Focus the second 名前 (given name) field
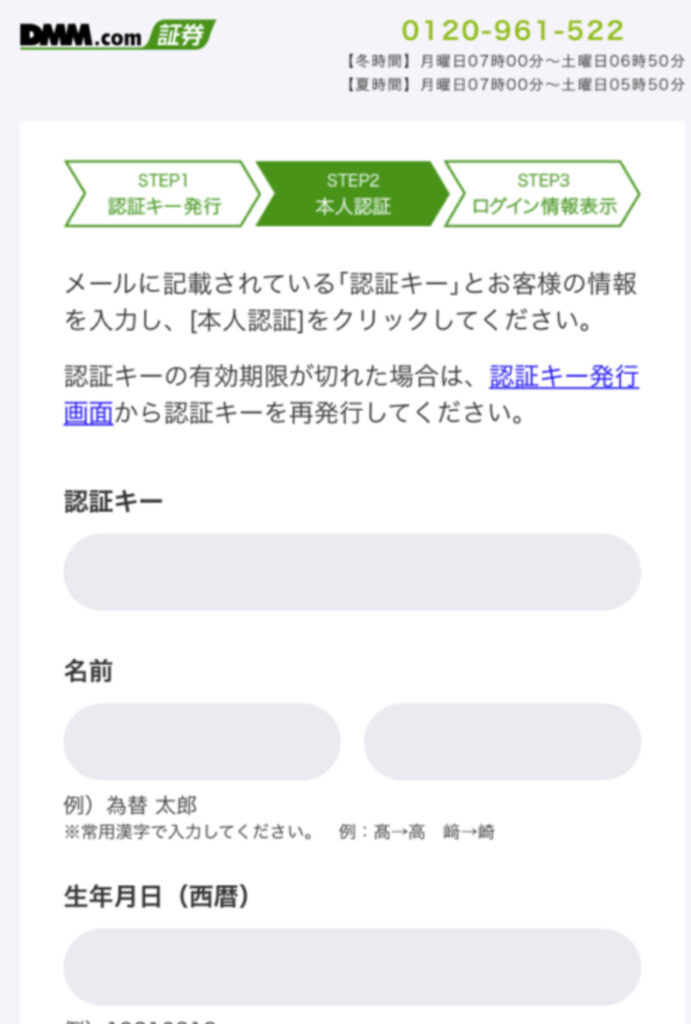The height and width of the screenshot is (1024, 691). coord(502,742)
